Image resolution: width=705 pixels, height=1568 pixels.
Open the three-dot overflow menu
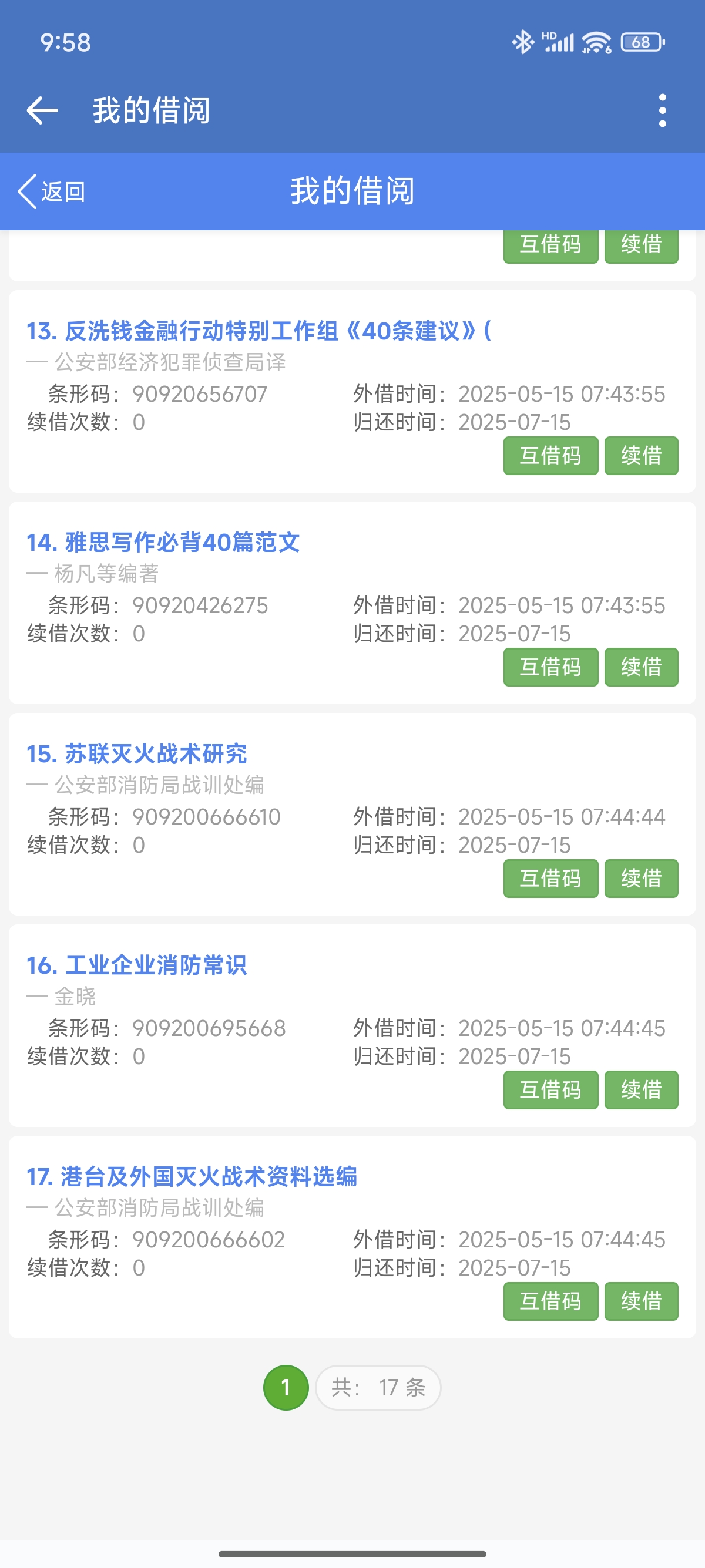pyautogui.click(x=662, y=111)
